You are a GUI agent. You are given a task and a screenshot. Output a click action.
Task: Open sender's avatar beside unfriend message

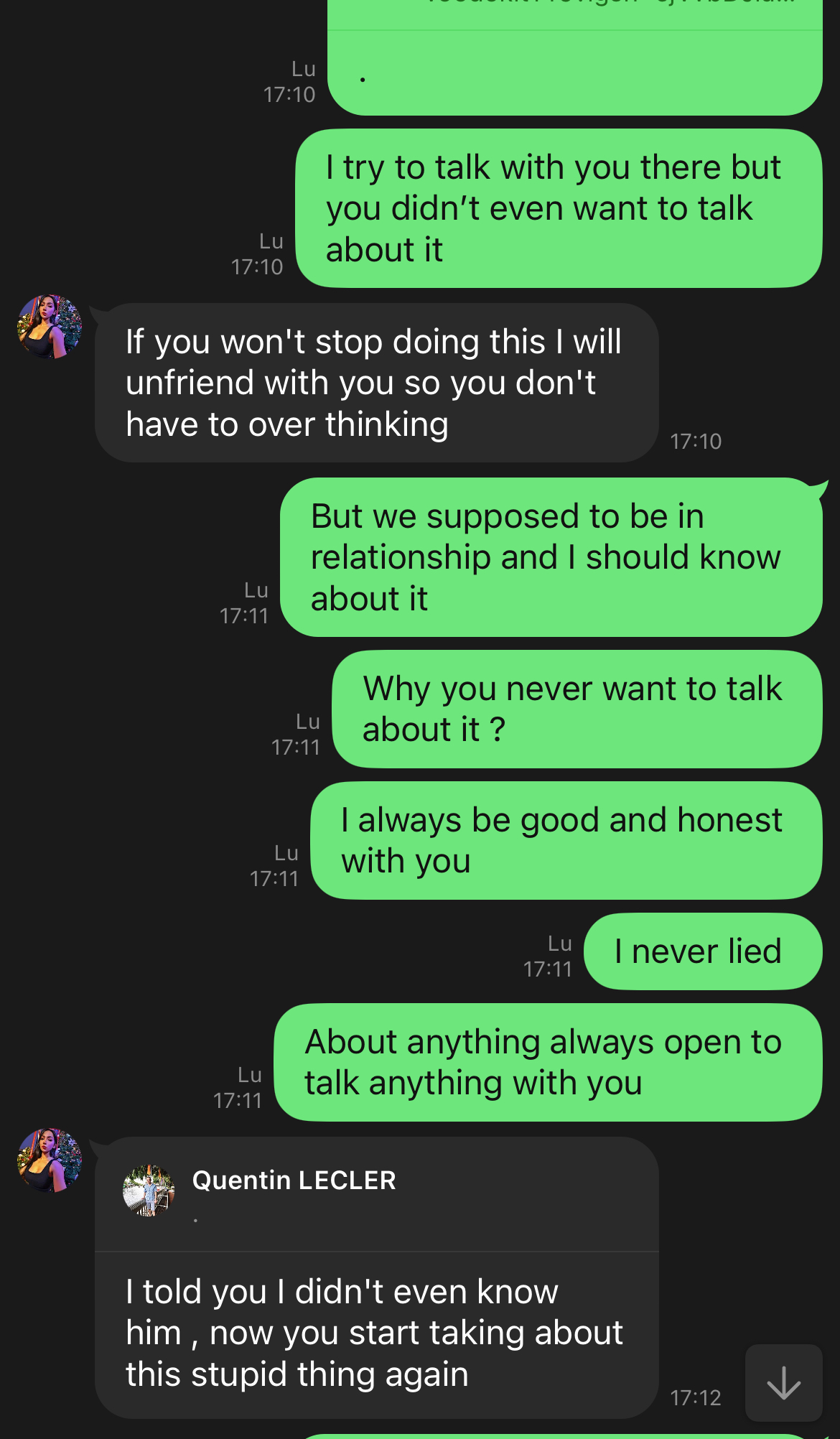[x=50, y=327]
